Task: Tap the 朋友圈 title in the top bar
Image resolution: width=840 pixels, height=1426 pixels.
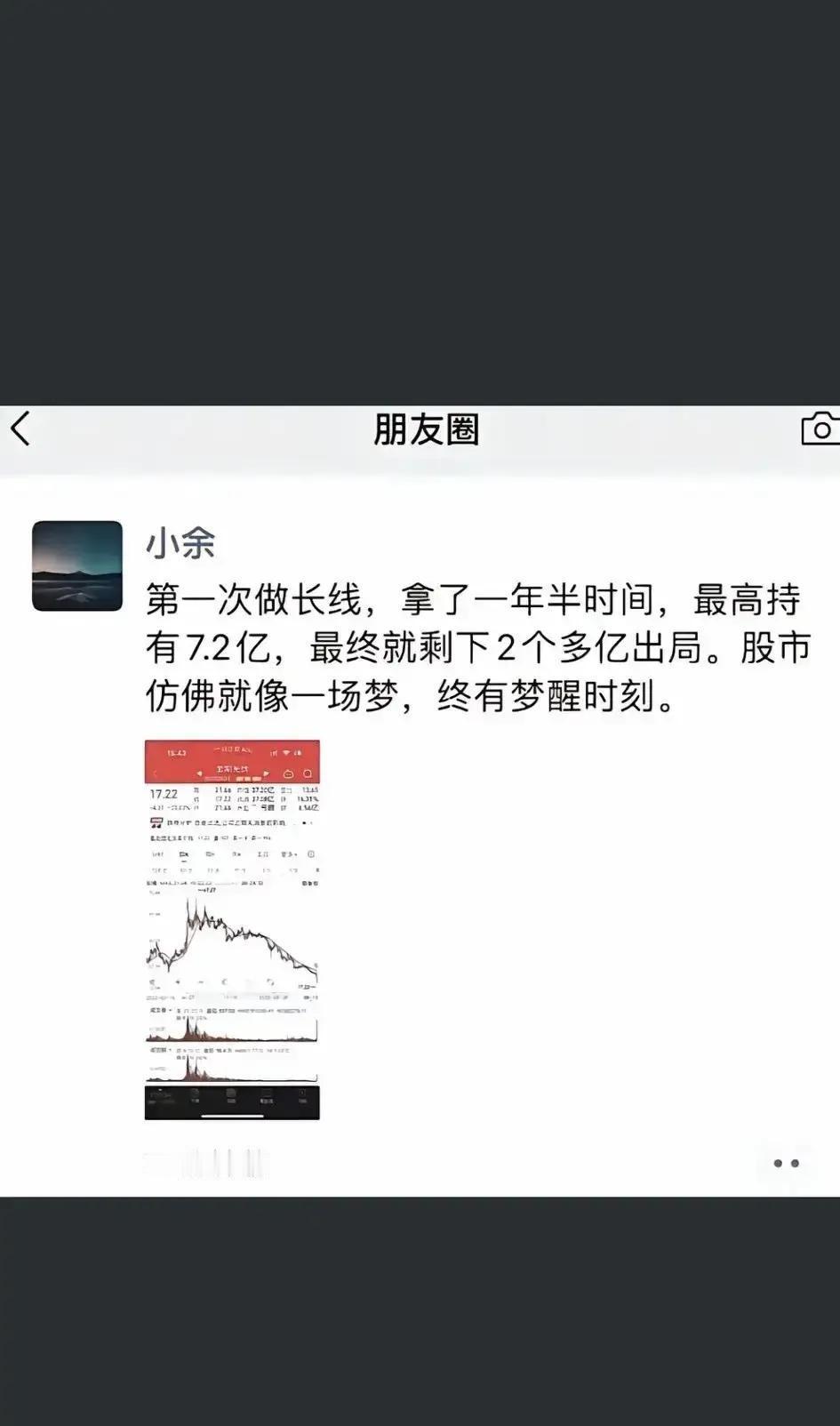Action: (427, 429)
